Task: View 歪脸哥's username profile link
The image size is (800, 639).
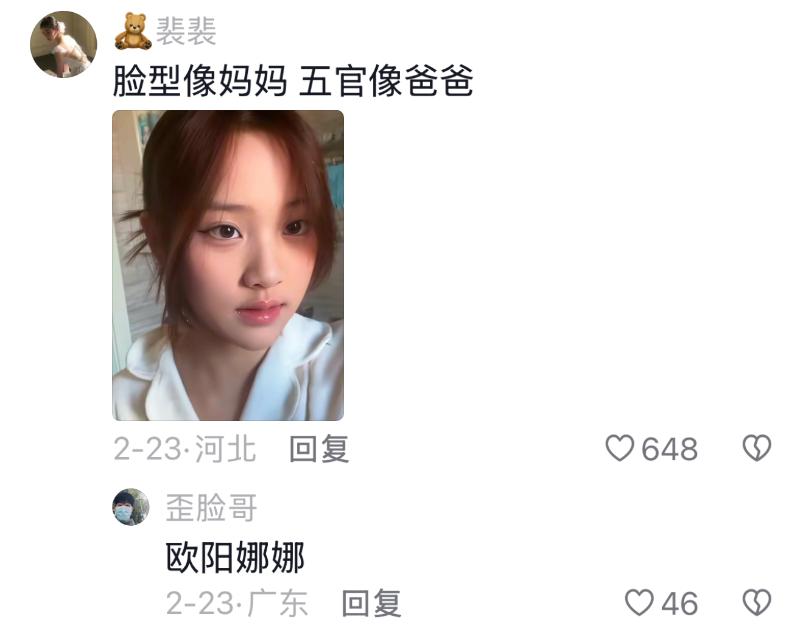Action: tap(211, 508)
